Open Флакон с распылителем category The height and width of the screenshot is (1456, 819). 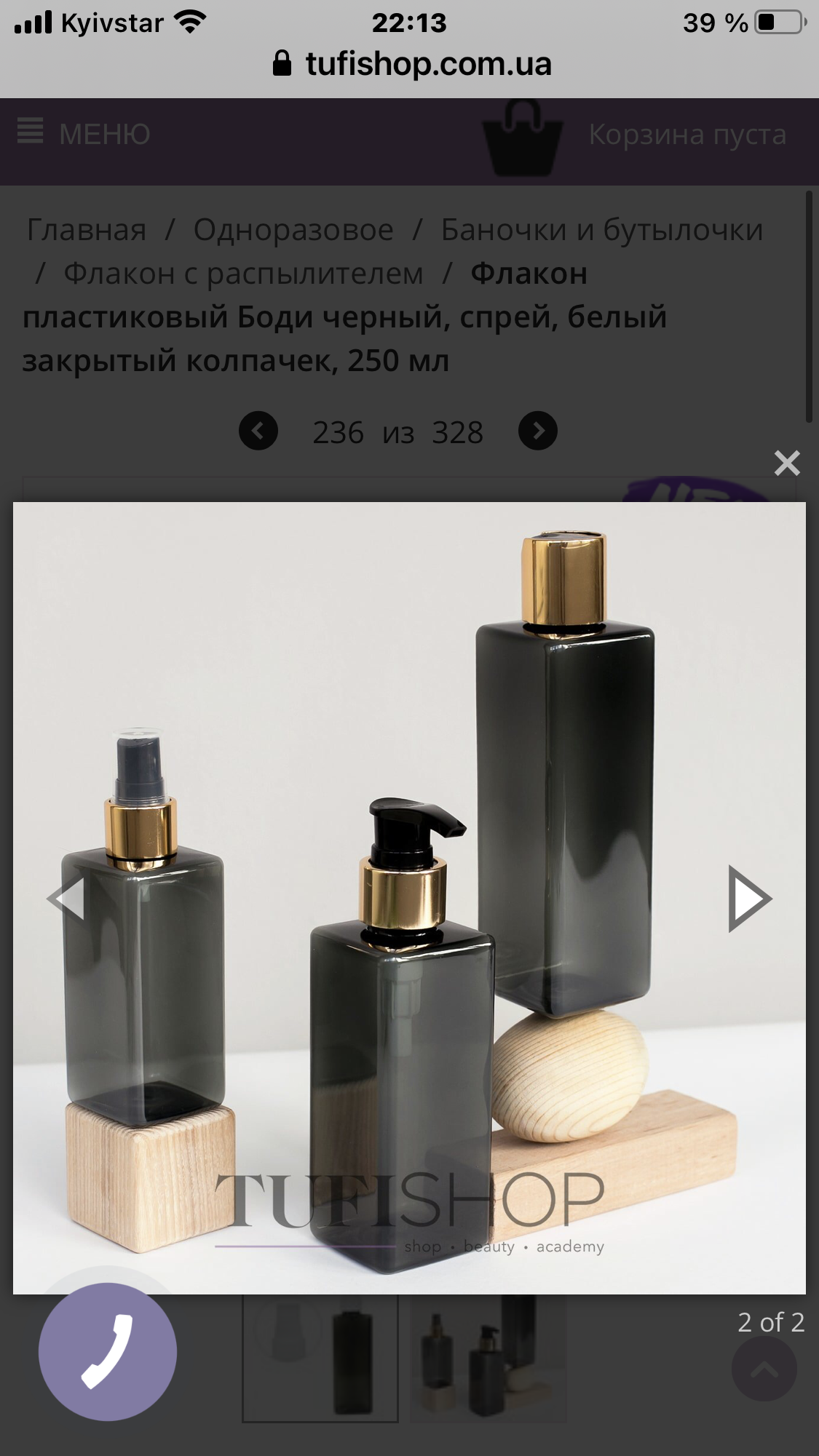[x=243, y=274]
